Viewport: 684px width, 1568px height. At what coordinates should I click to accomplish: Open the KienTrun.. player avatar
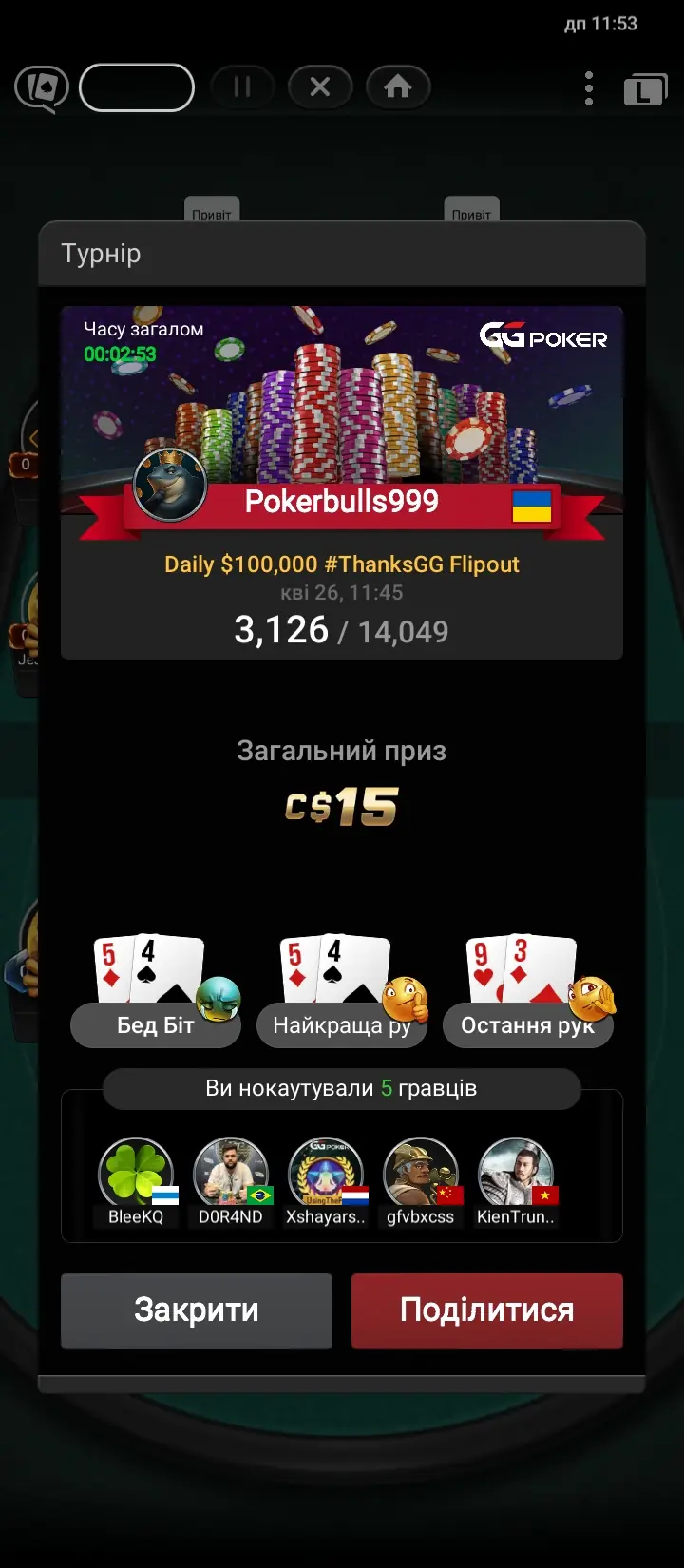[x=516, y=1175]
